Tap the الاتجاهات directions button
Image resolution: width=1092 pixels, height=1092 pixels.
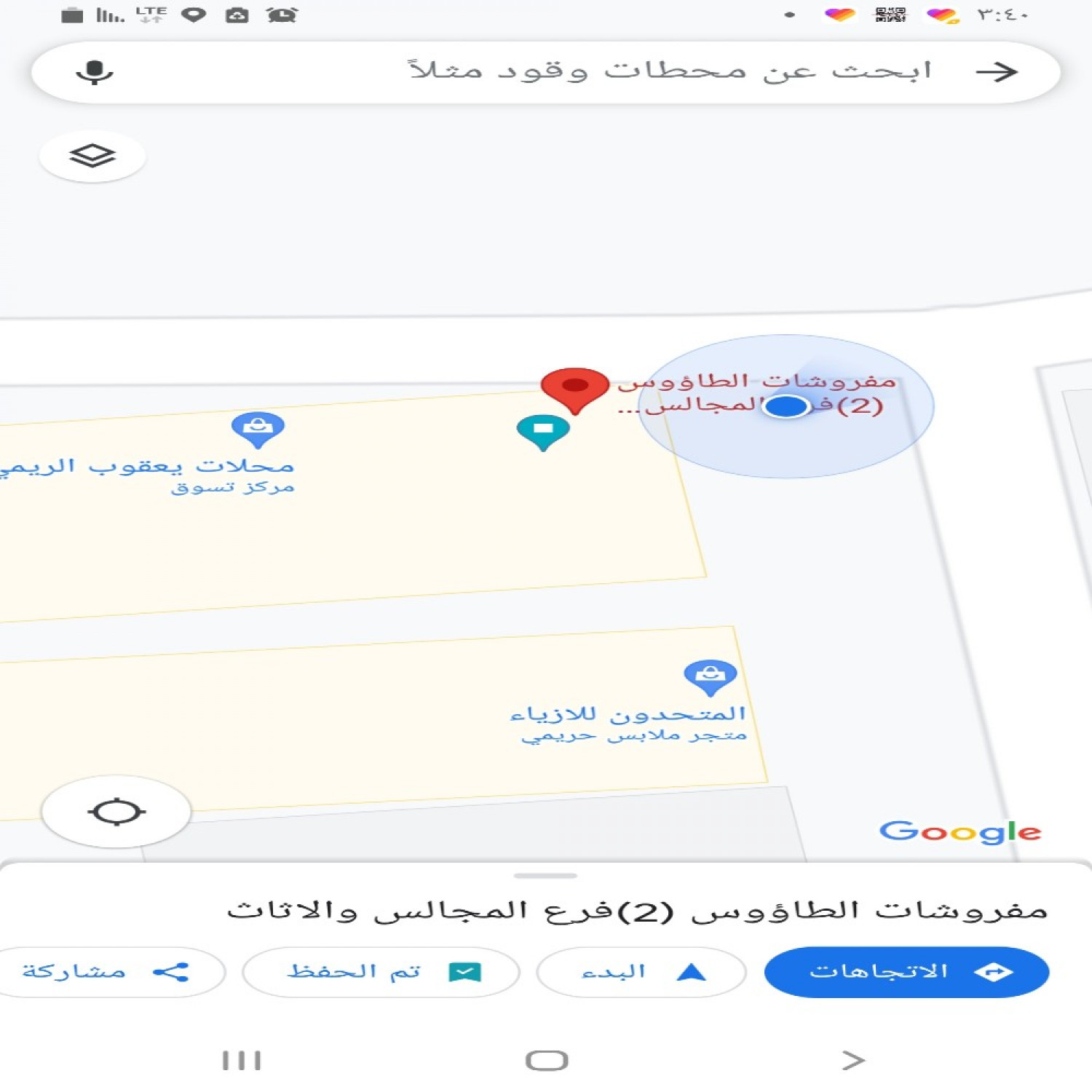click(906, 972)
